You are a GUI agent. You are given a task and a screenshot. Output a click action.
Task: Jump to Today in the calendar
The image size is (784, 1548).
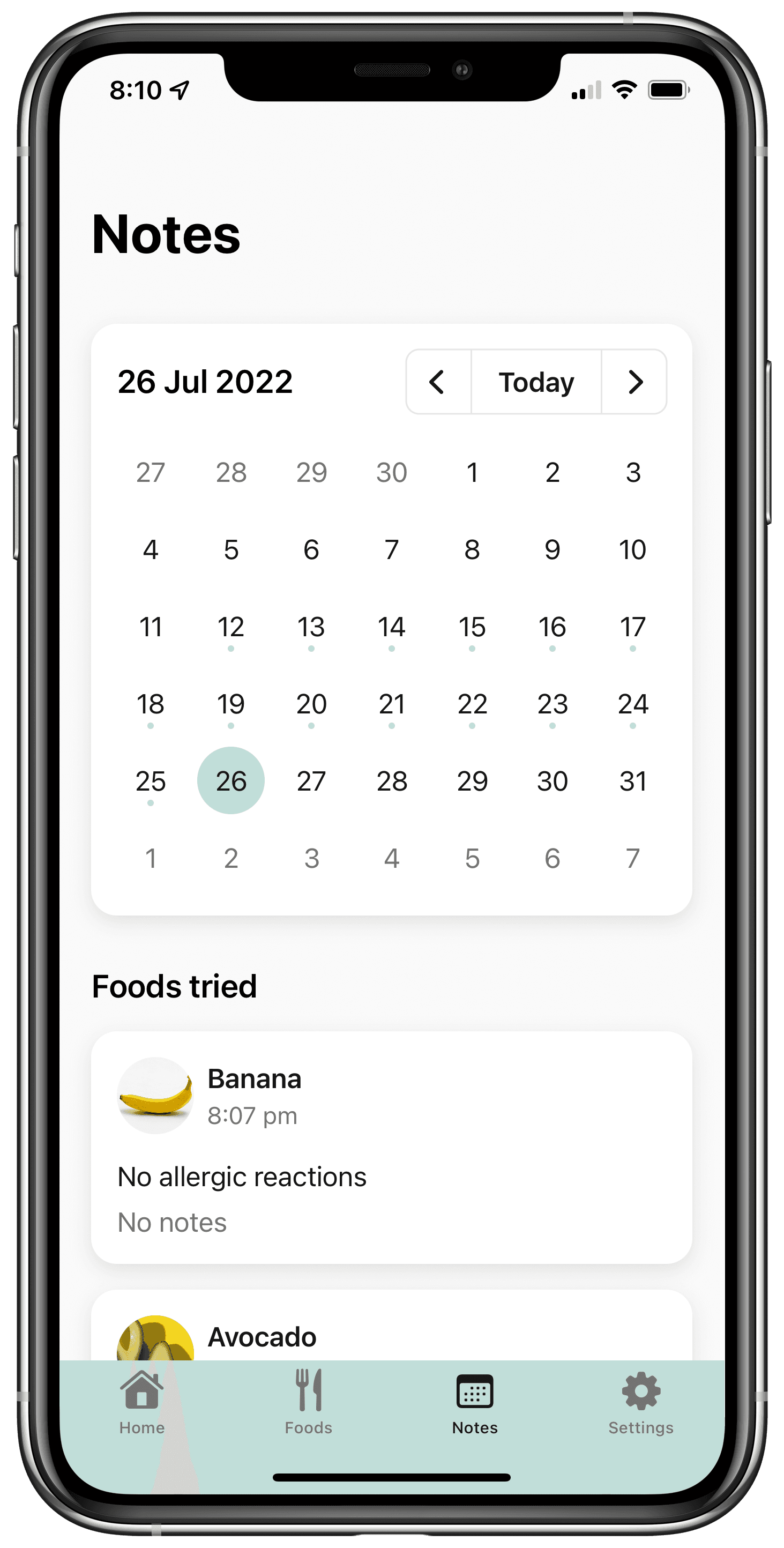[x=536, y=382]
